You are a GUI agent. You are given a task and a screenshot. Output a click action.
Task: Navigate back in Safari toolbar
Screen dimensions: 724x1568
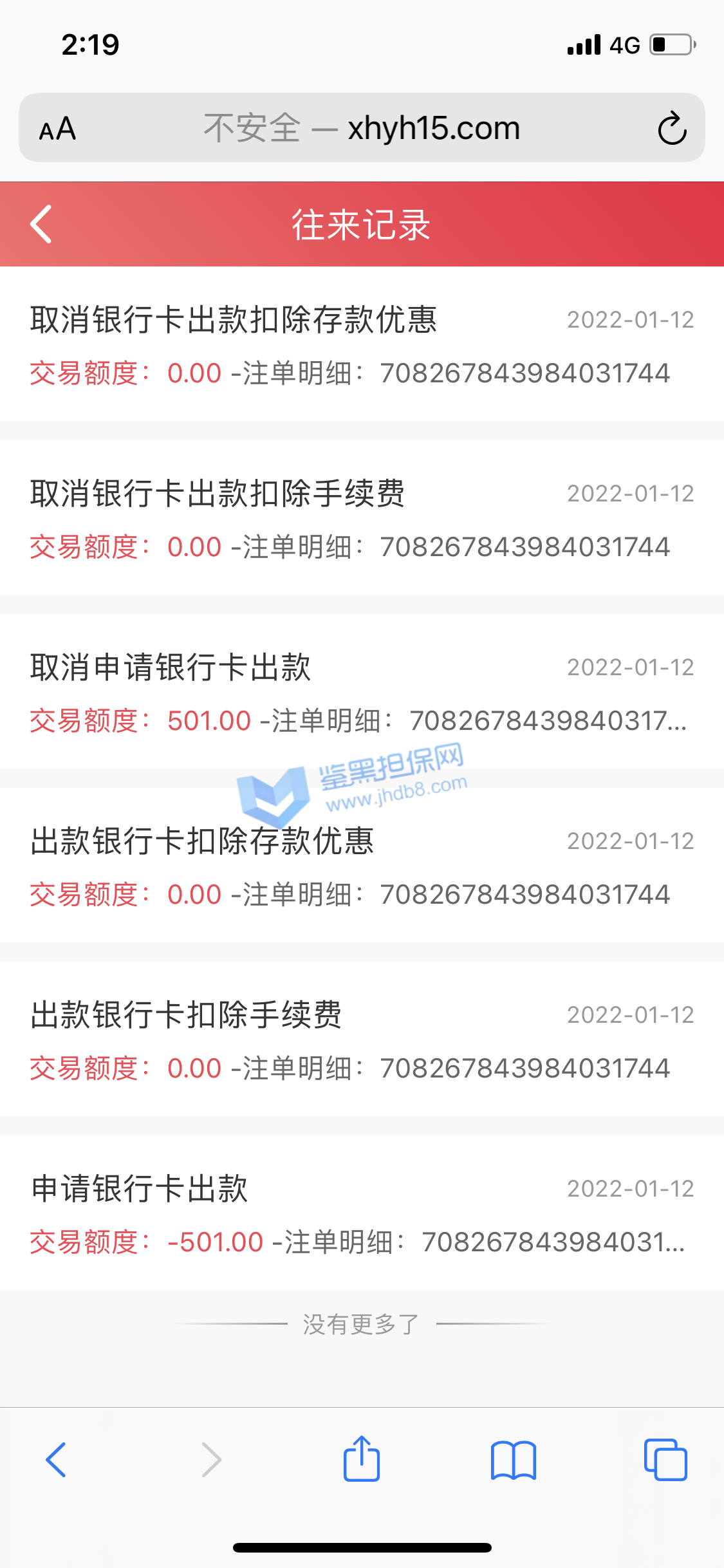(57, 1460)
